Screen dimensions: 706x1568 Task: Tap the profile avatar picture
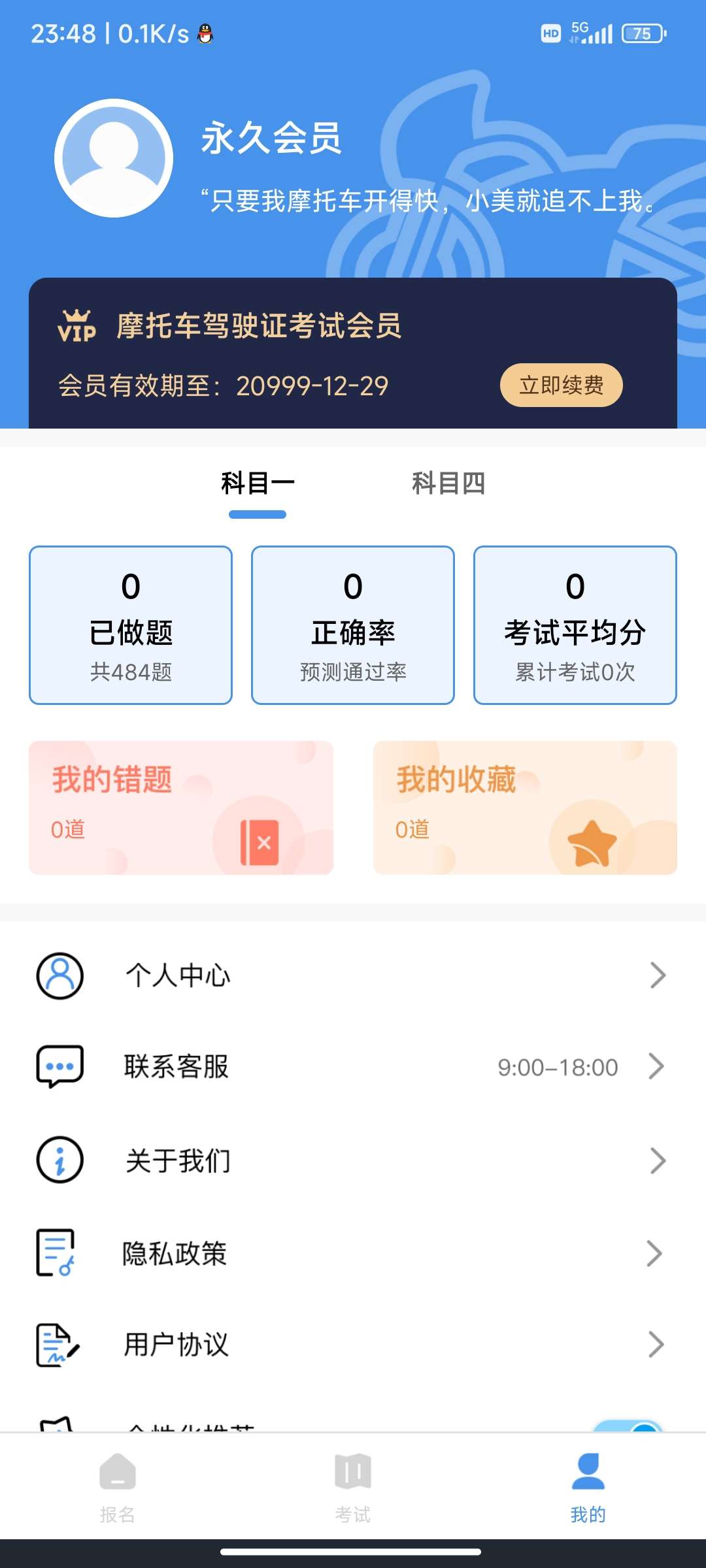[114, 158]
